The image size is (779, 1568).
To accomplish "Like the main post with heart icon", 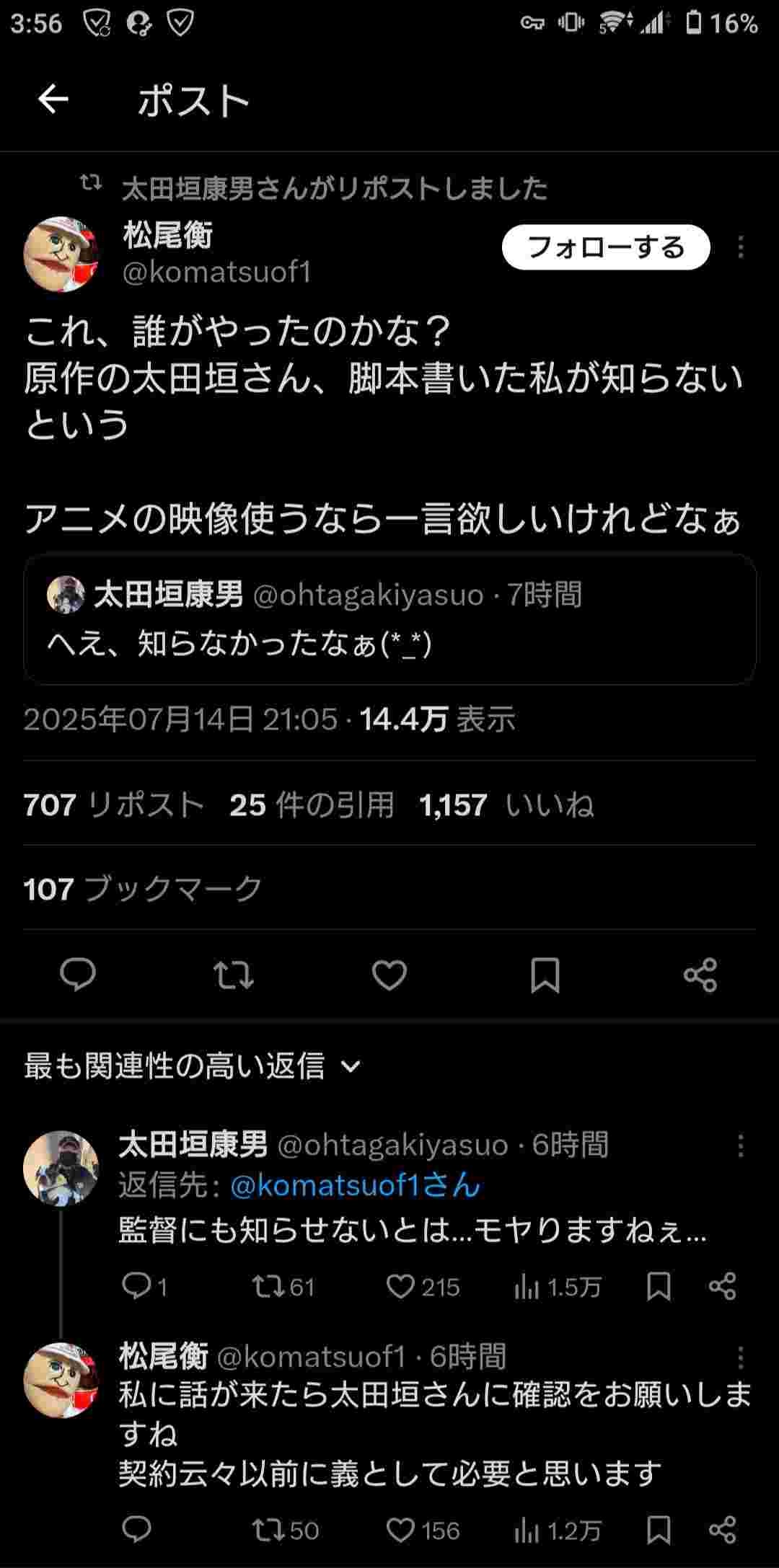I will click(x=389, y=975).
